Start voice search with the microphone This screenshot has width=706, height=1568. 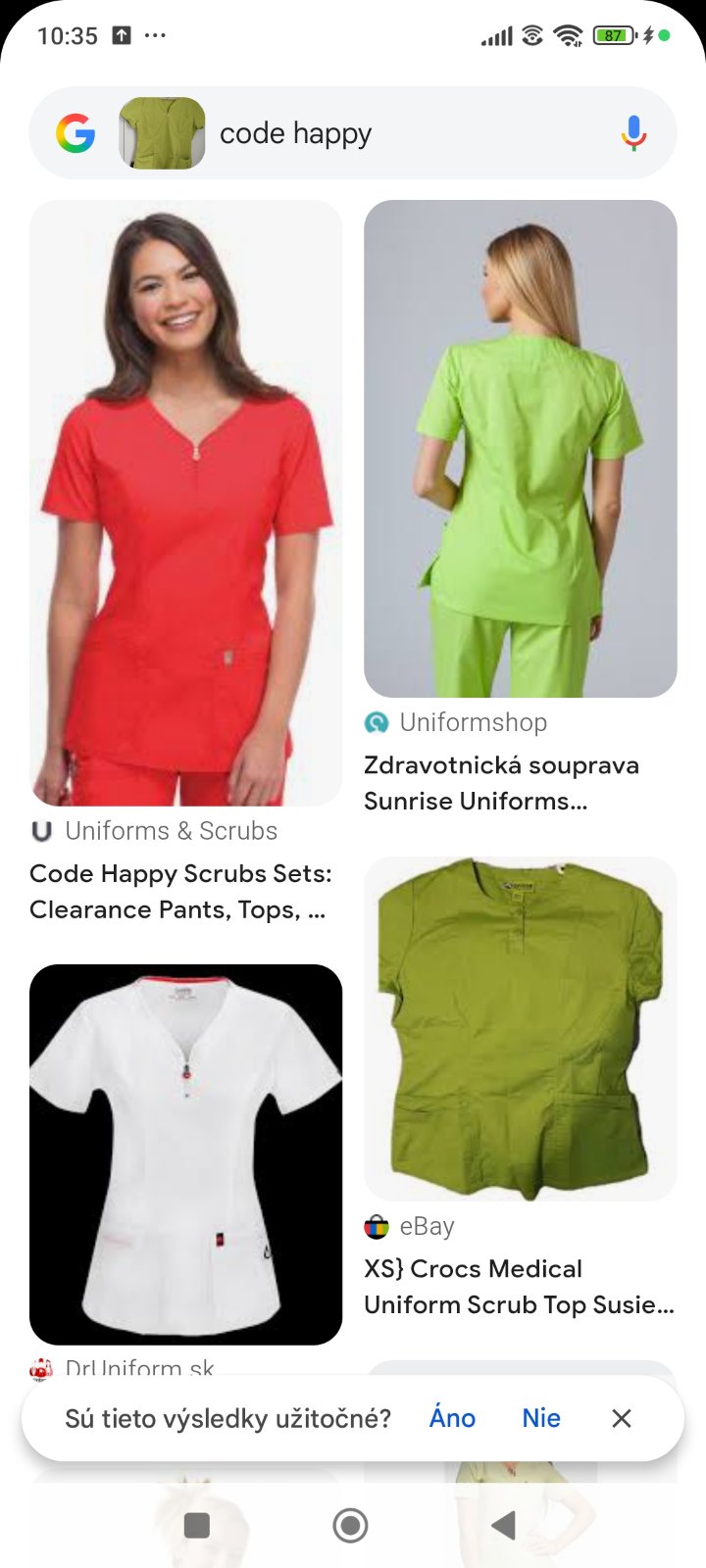point(633,133)
